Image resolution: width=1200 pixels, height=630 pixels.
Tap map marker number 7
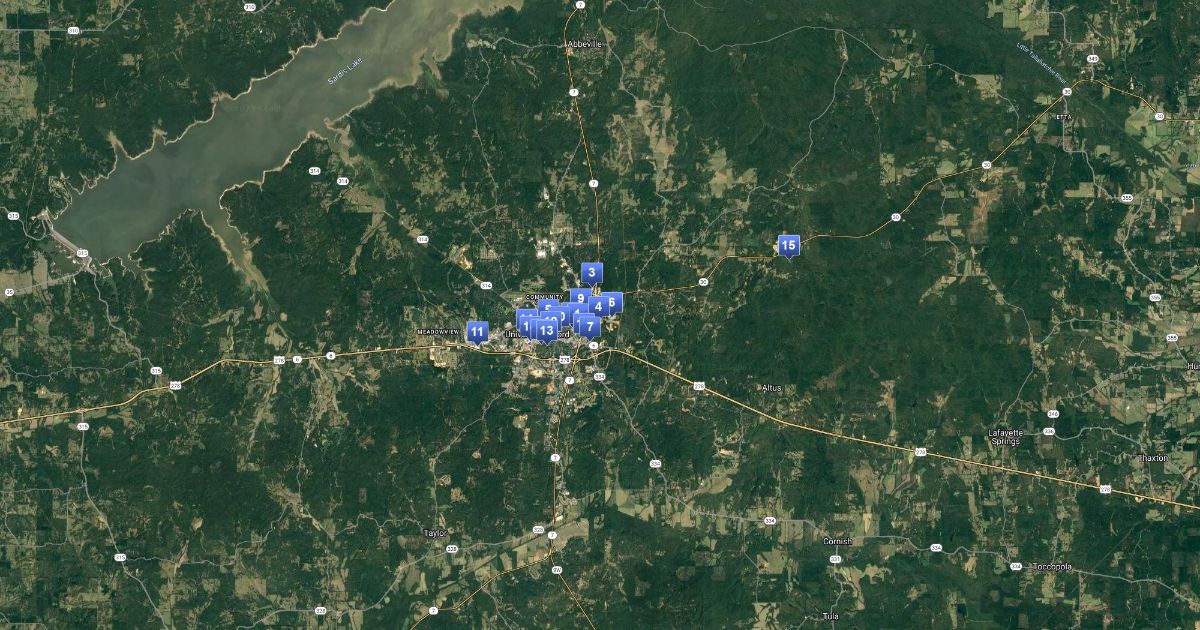click(590, 326)
